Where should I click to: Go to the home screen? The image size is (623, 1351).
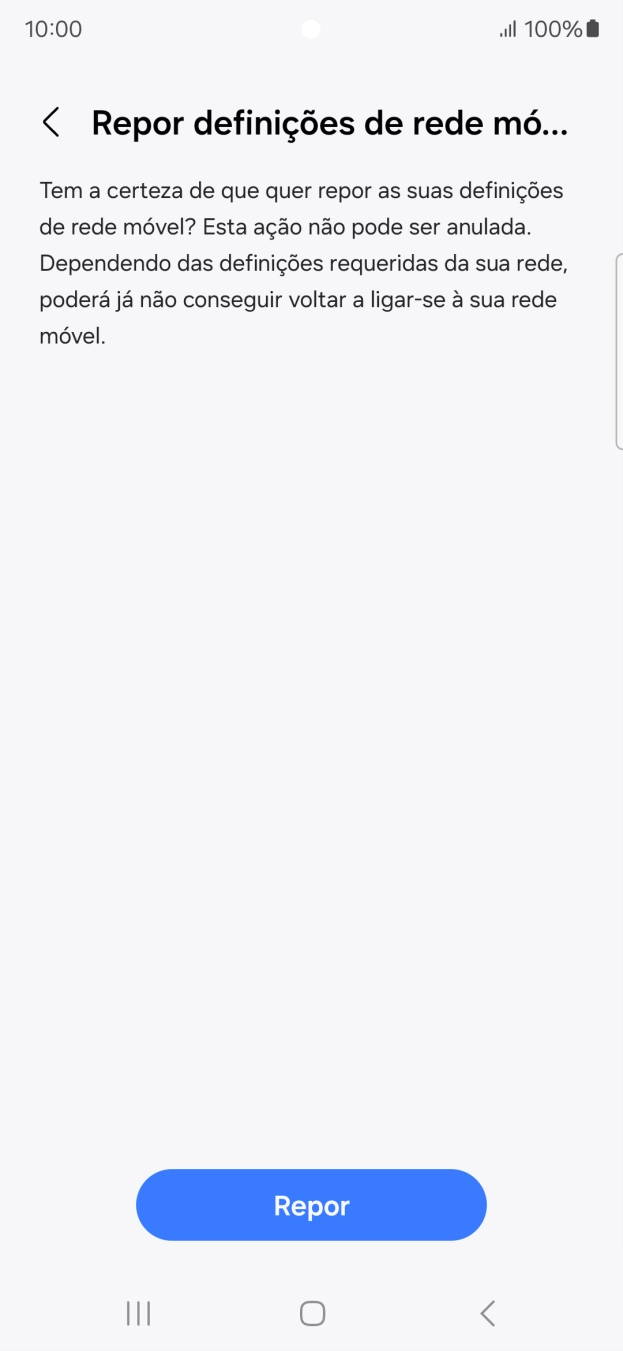point(312,1313)
